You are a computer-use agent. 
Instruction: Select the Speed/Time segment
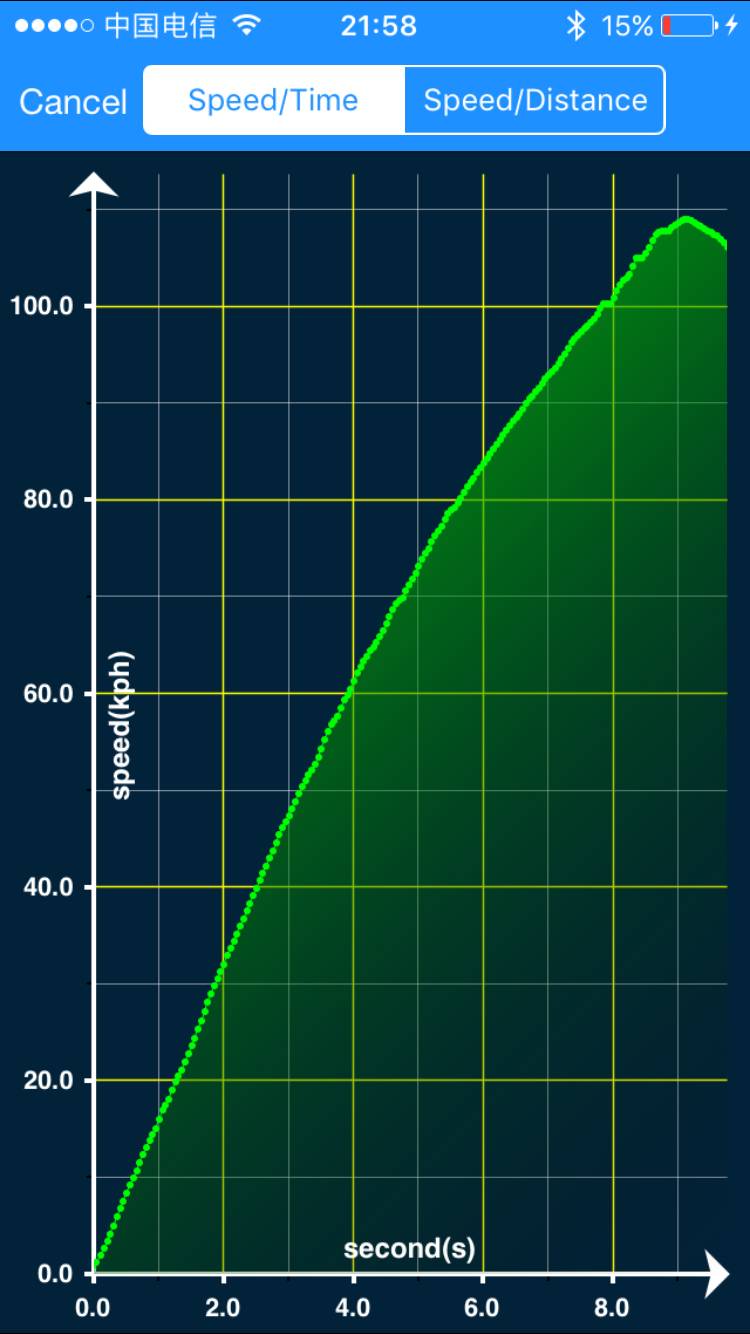(x=273, y=100)
